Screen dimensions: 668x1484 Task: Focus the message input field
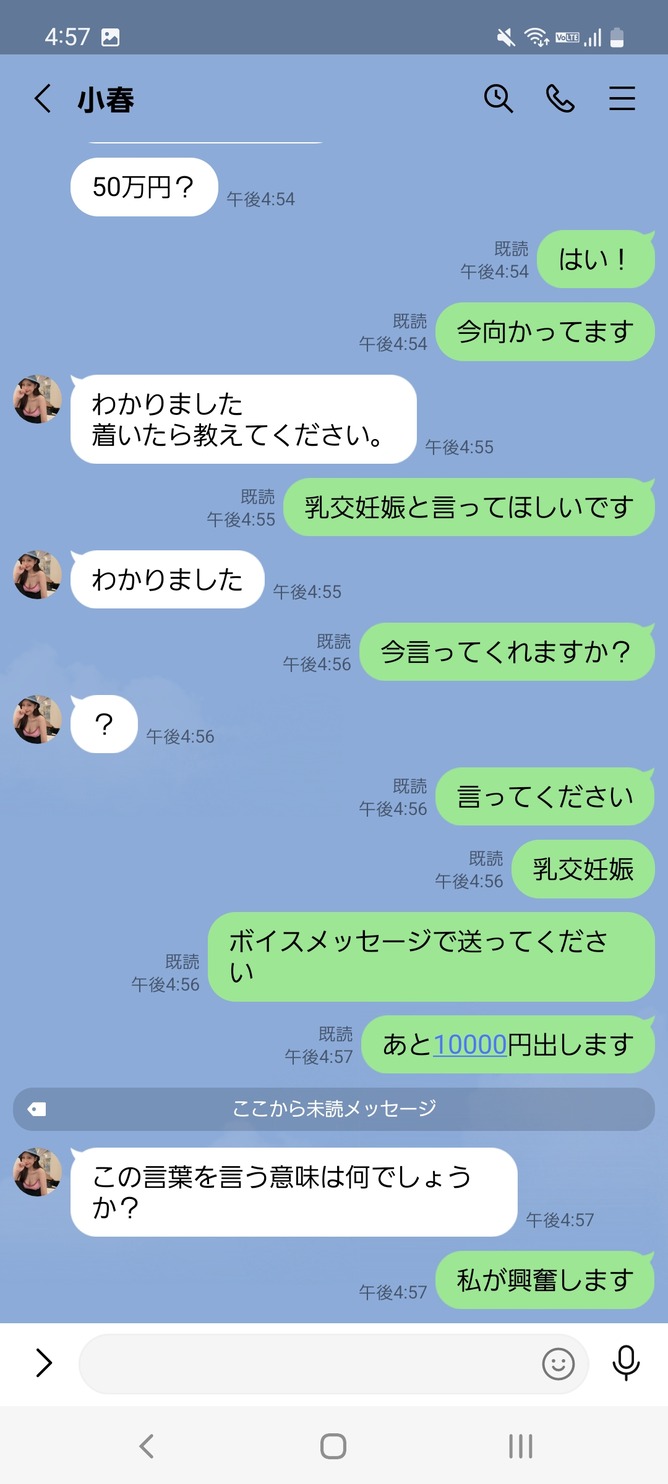[x=305, y=1363]
